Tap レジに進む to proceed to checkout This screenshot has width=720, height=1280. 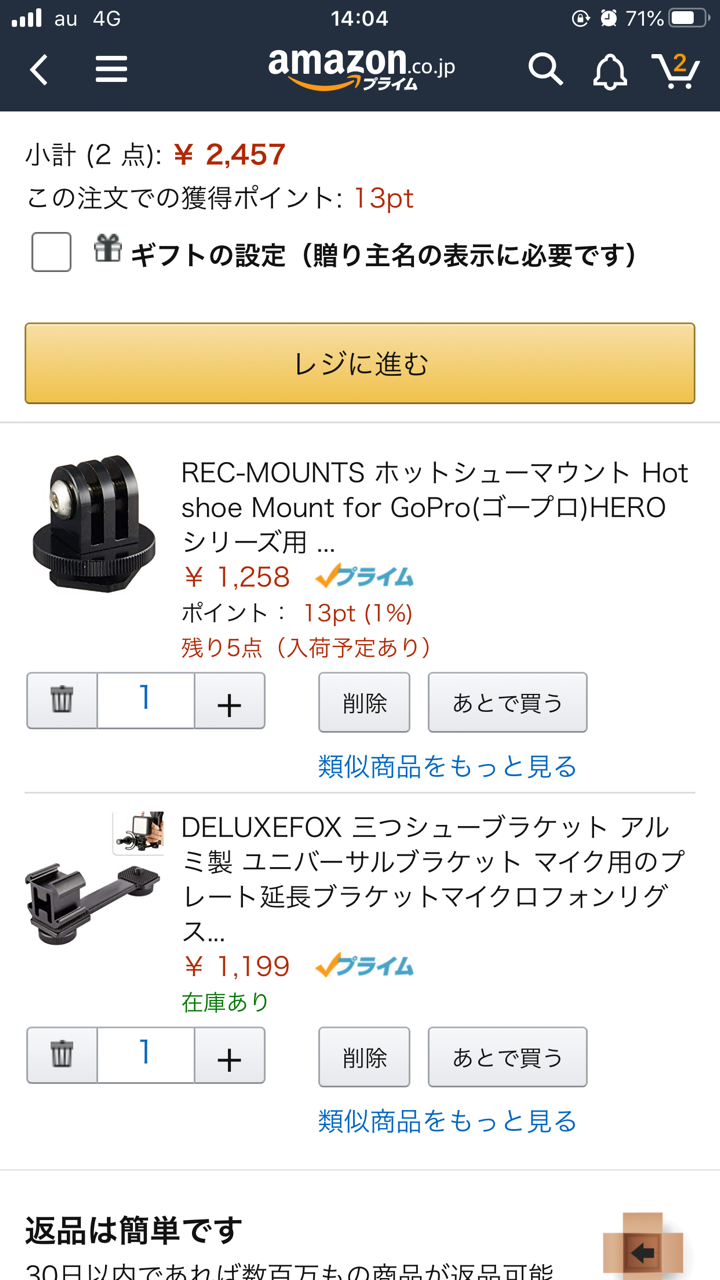tap(360, 363)
